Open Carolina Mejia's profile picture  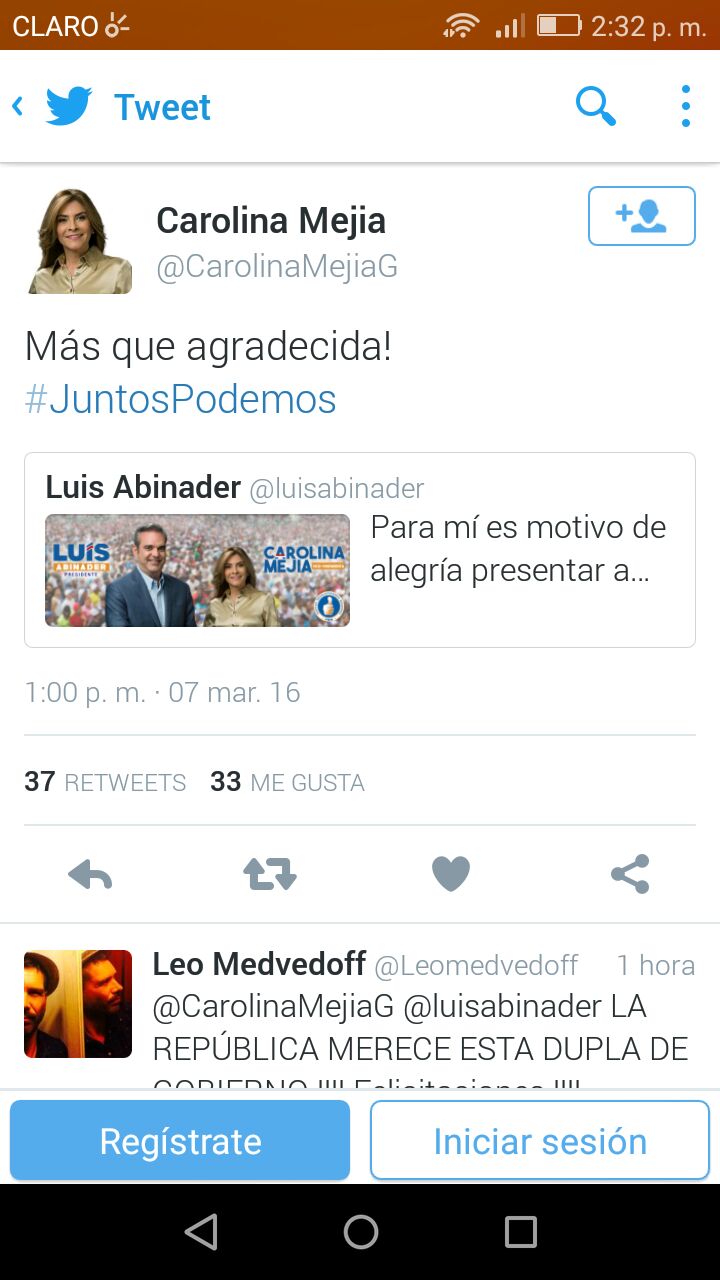pos(78,241)
